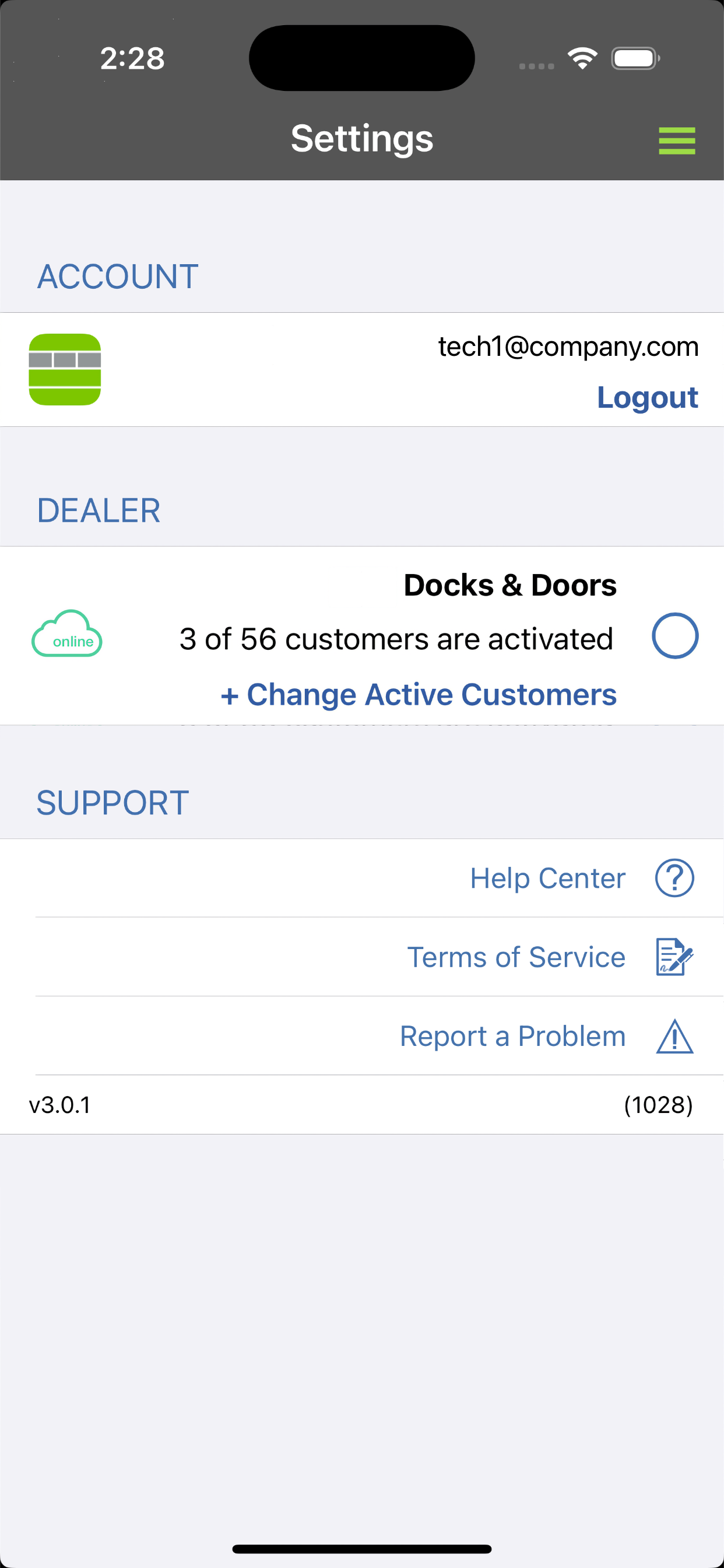This screenshot has width=724, height=1568.
Task: Report a Problem
Action: coord(512,1036)
